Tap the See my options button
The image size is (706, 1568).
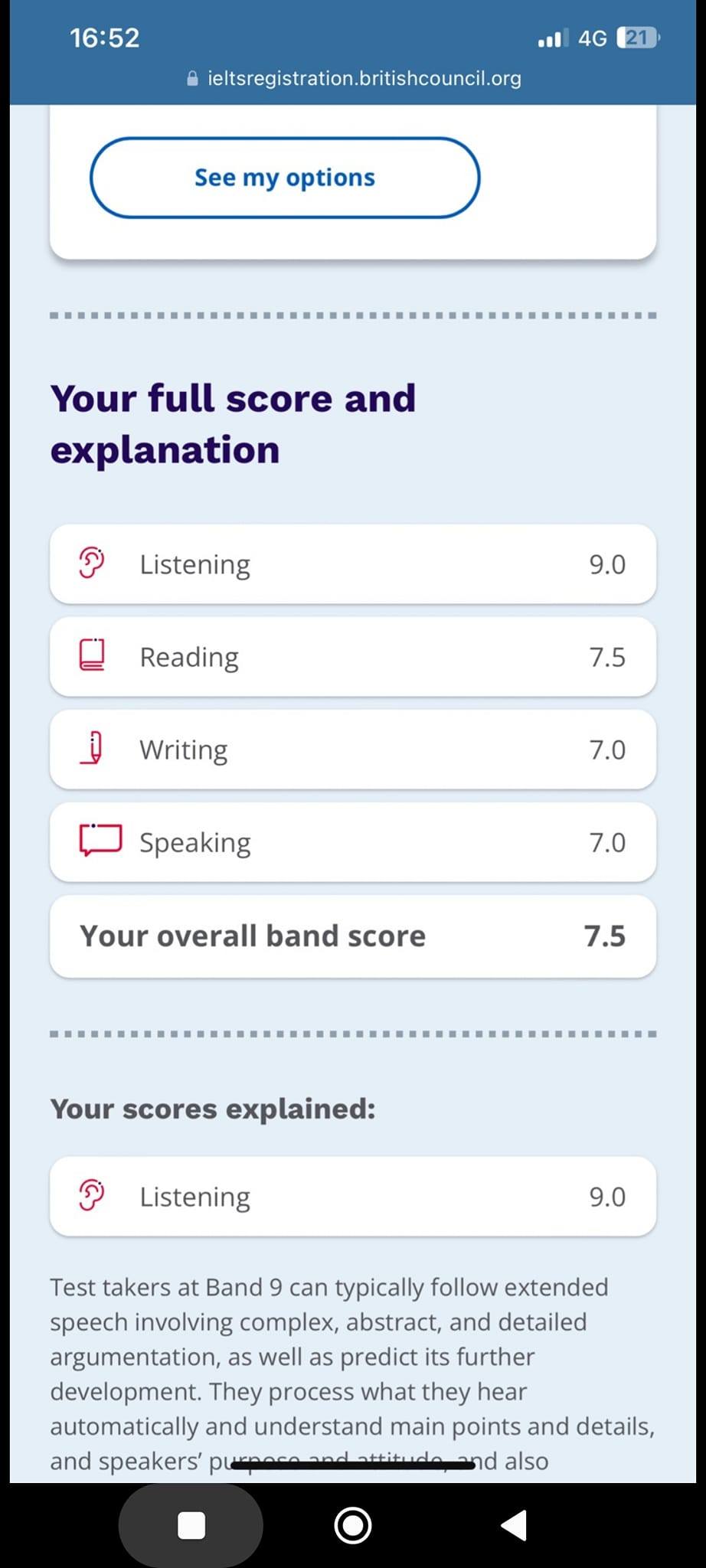coord(285,178)
